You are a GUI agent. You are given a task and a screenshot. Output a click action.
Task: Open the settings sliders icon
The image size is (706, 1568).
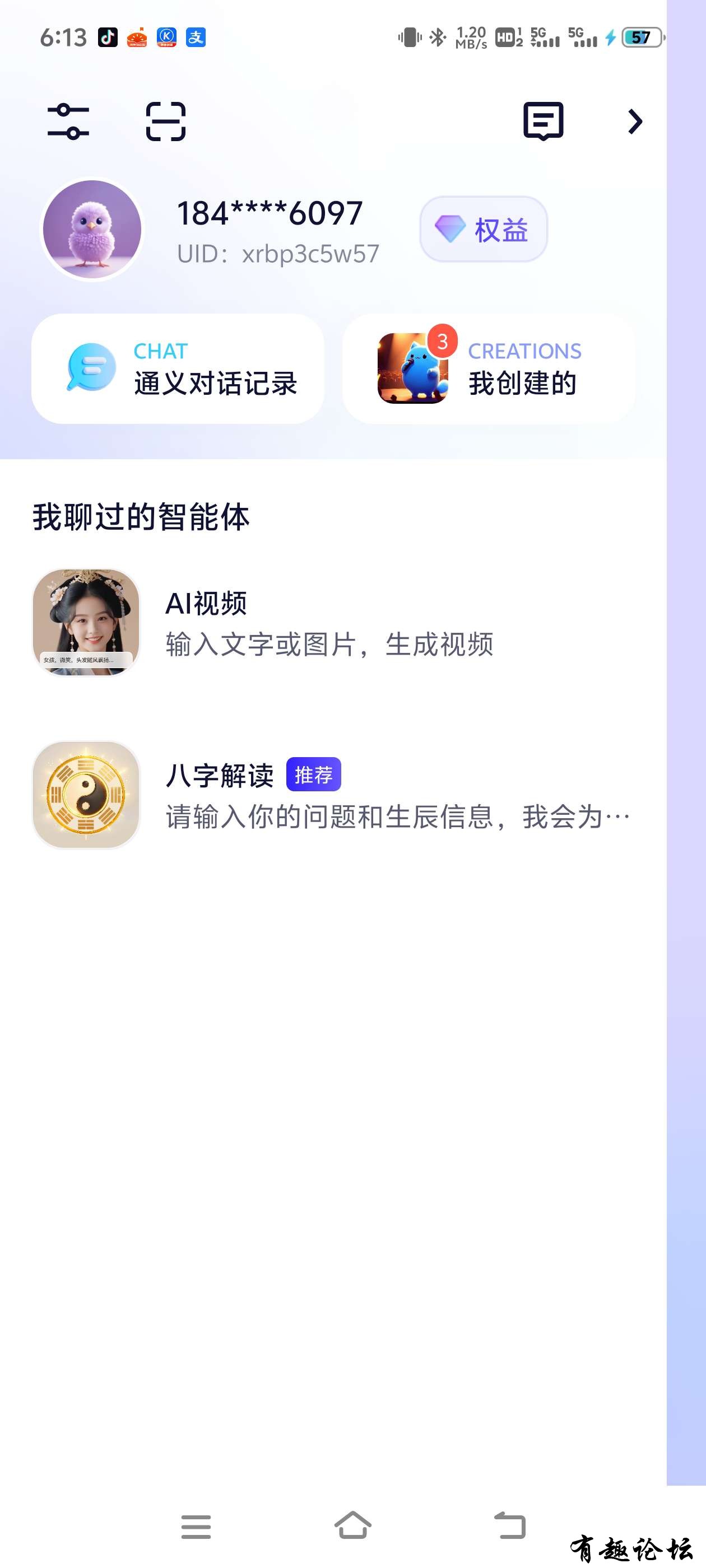68,121
